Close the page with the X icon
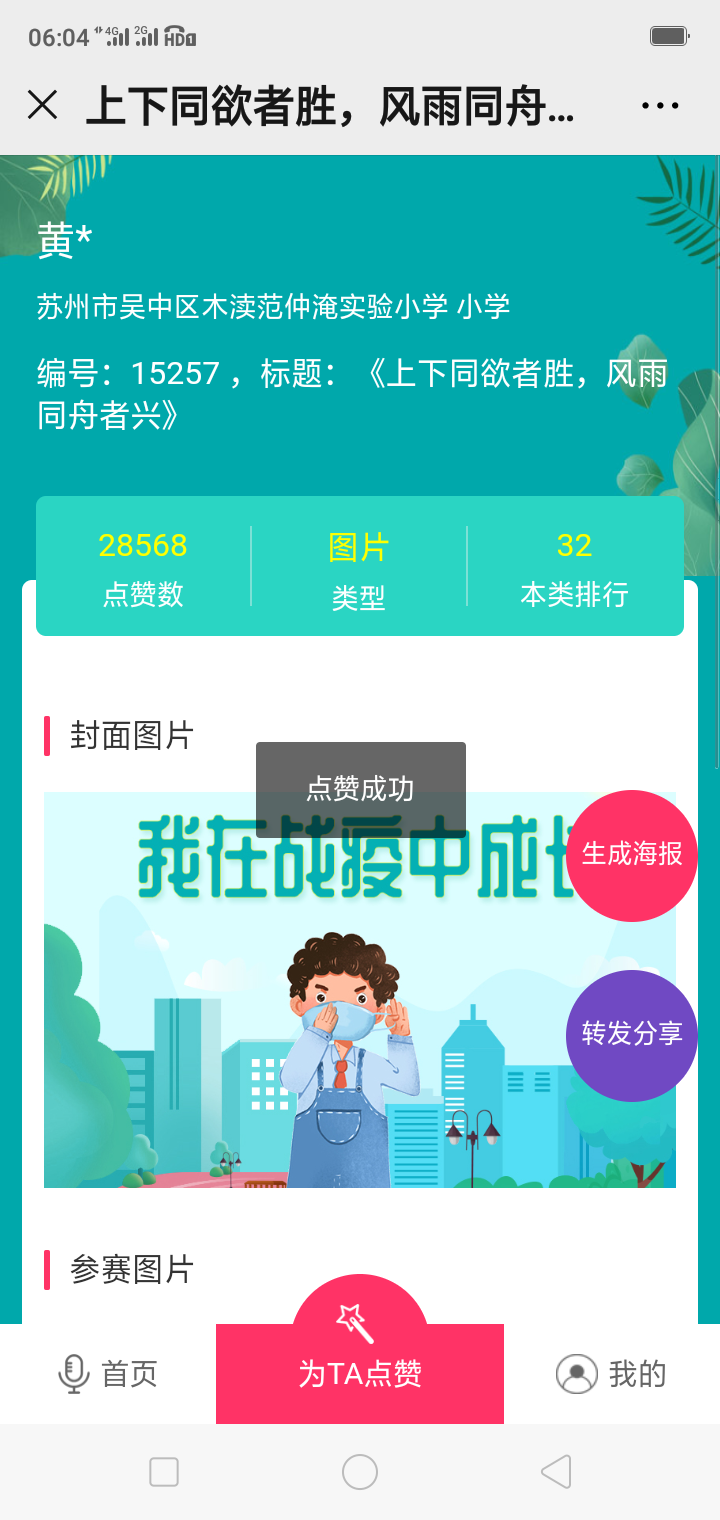Image resolution: width=720 pixels, height=1520 pixels. tap(42, 105)
